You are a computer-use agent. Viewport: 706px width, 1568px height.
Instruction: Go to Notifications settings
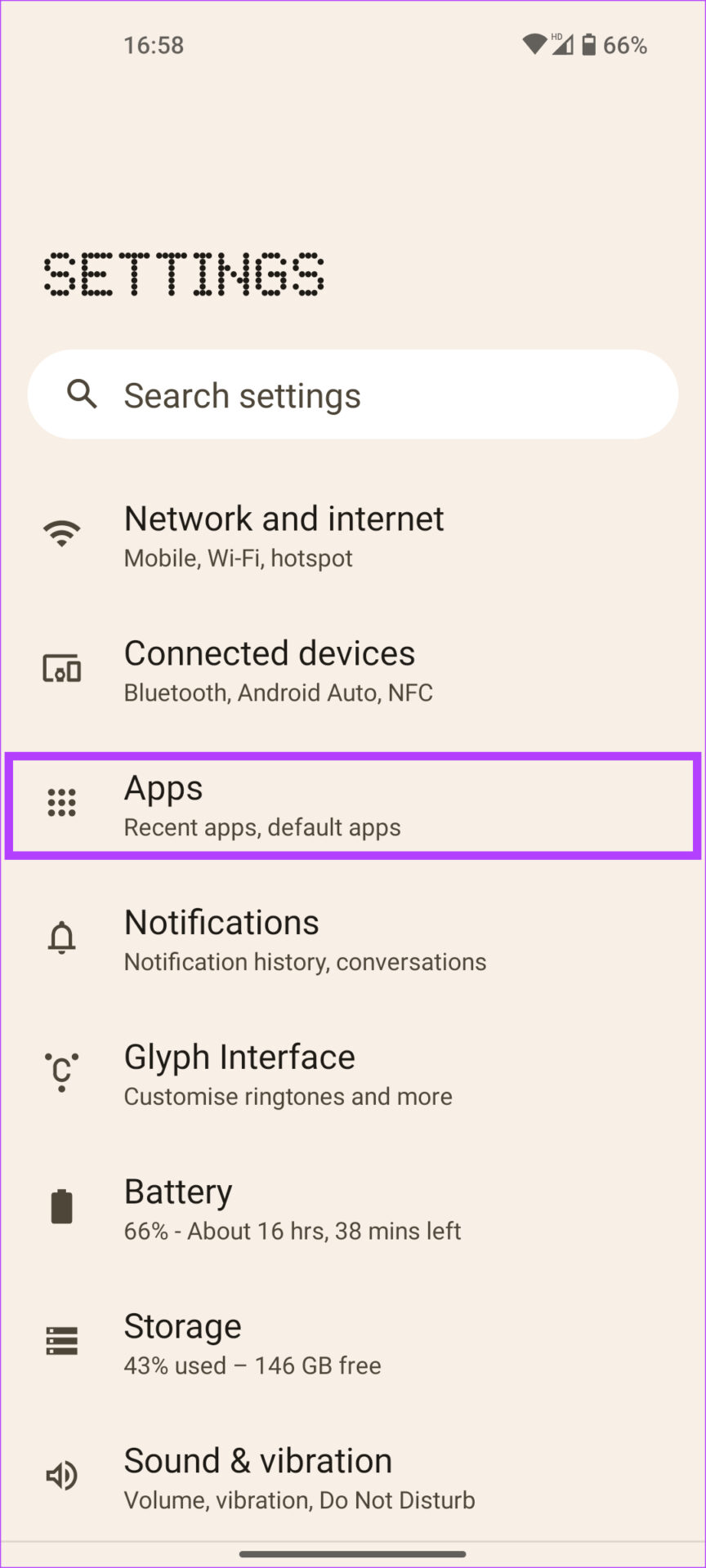click(x=353, y=940)
